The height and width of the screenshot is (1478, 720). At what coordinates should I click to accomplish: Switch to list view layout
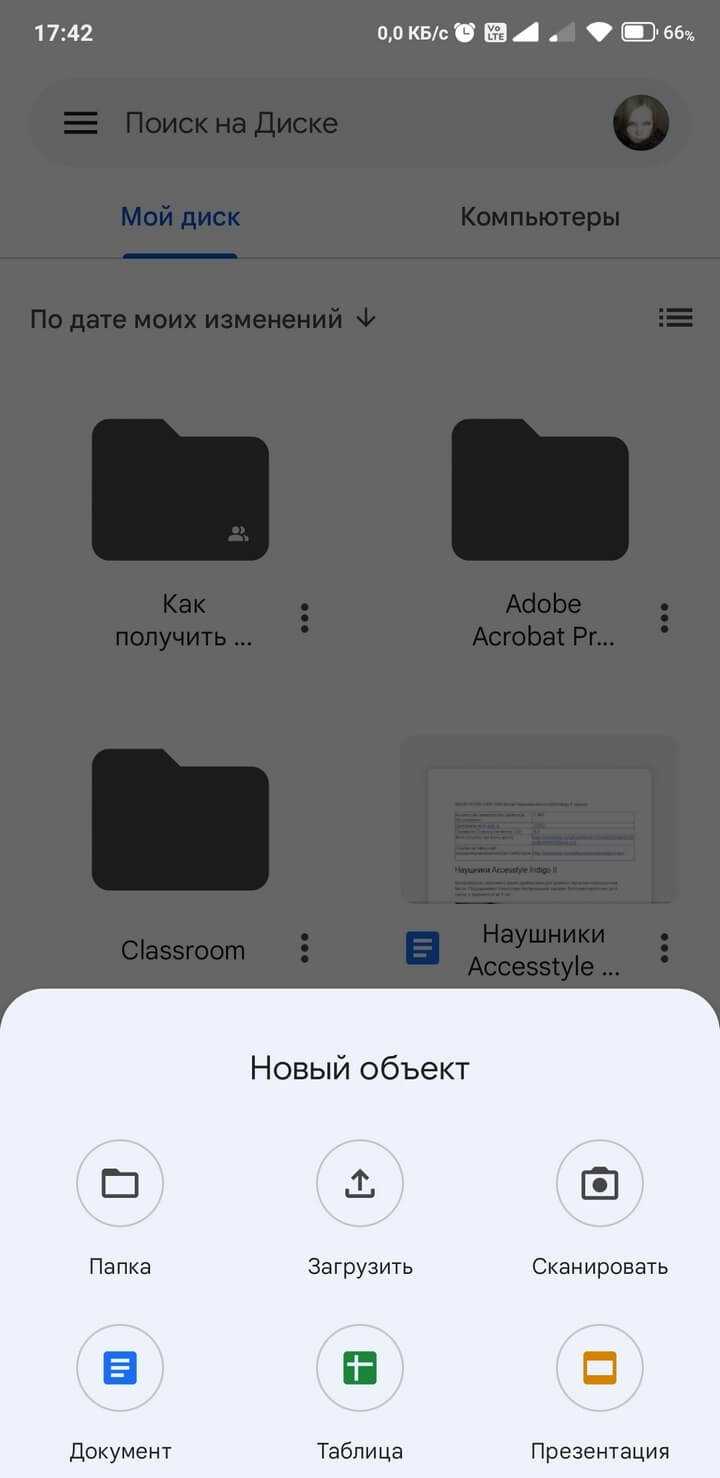(675, 318)
